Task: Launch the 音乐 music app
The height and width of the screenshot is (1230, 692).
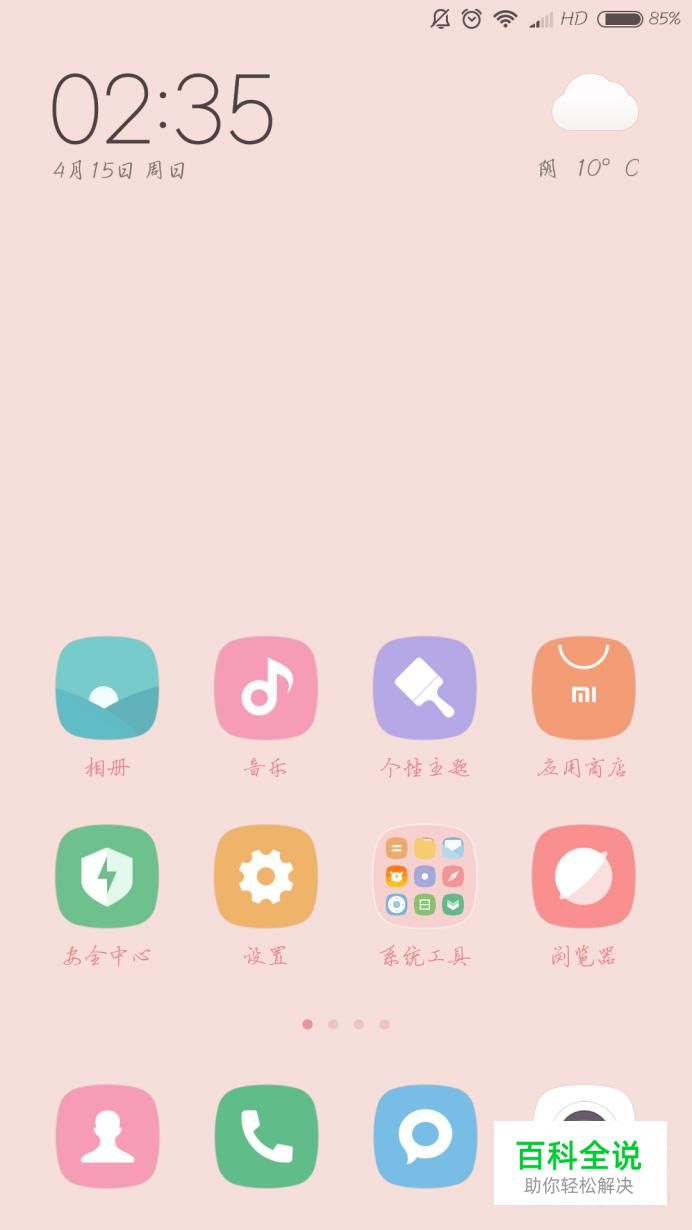Action: point(266,688)
